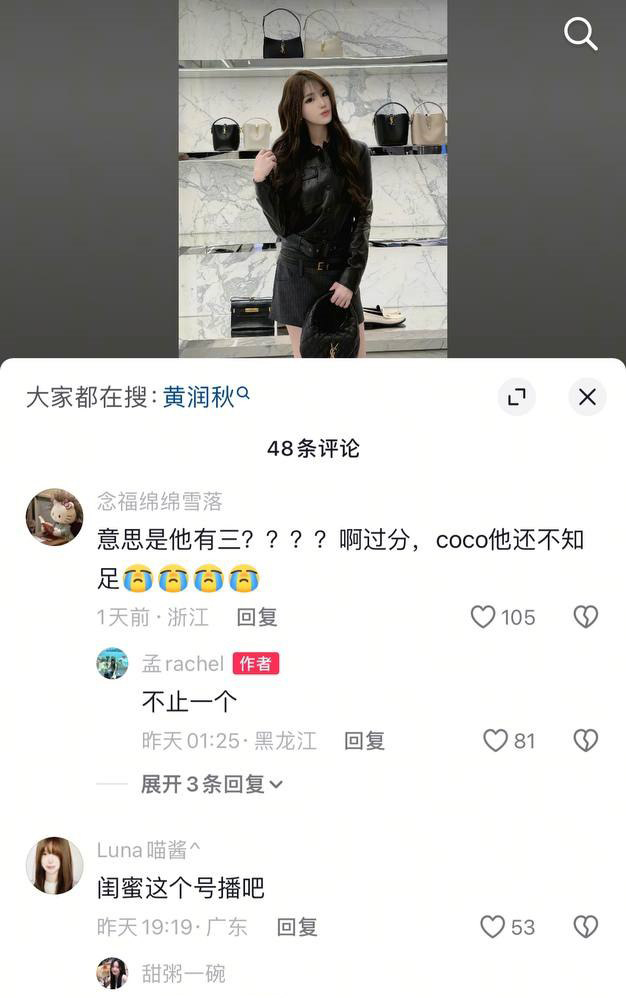Open 念福绵绵雪落's profile avatar
This screenshot has height=998, width=626.
(54, 517)
